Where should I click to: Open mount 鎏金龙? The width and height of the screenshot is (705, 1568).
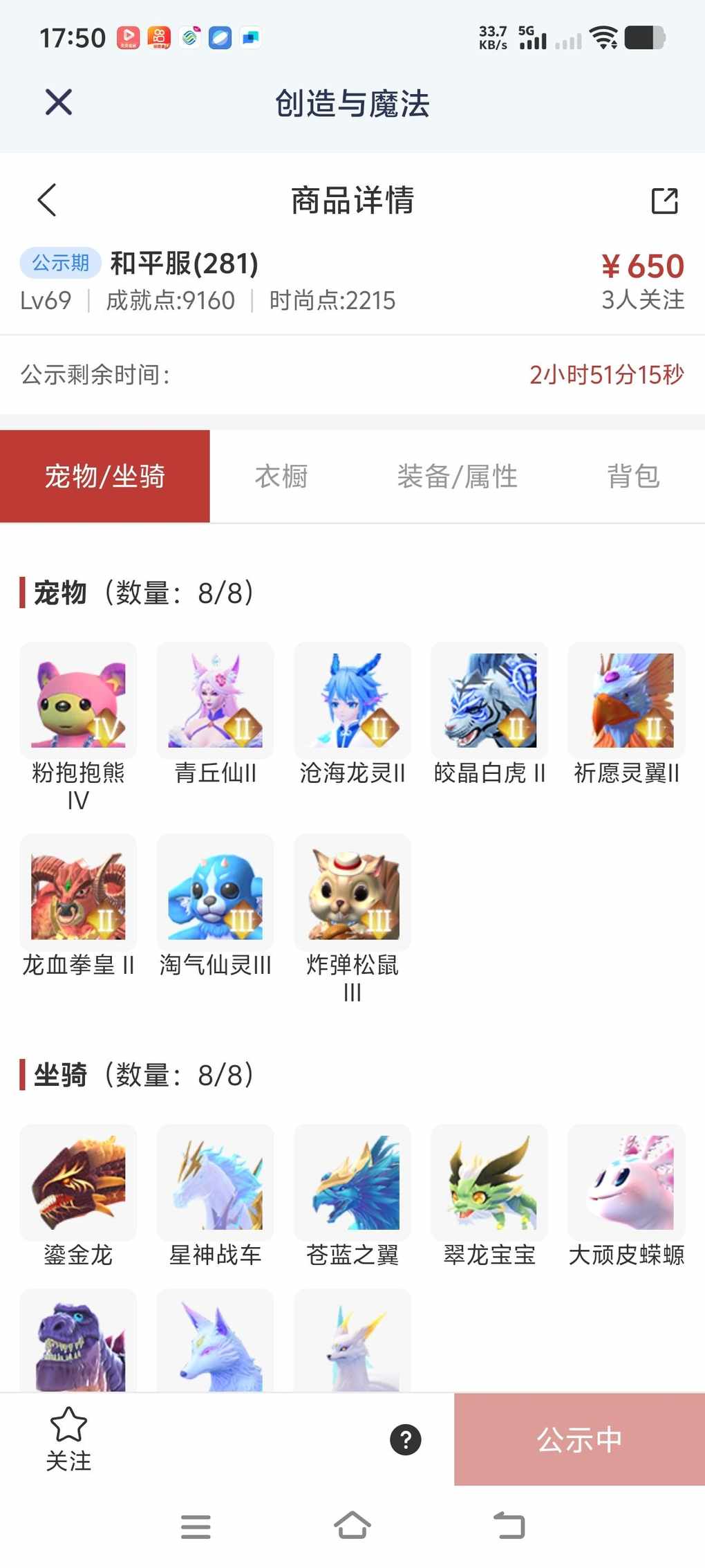[78, 1182]
